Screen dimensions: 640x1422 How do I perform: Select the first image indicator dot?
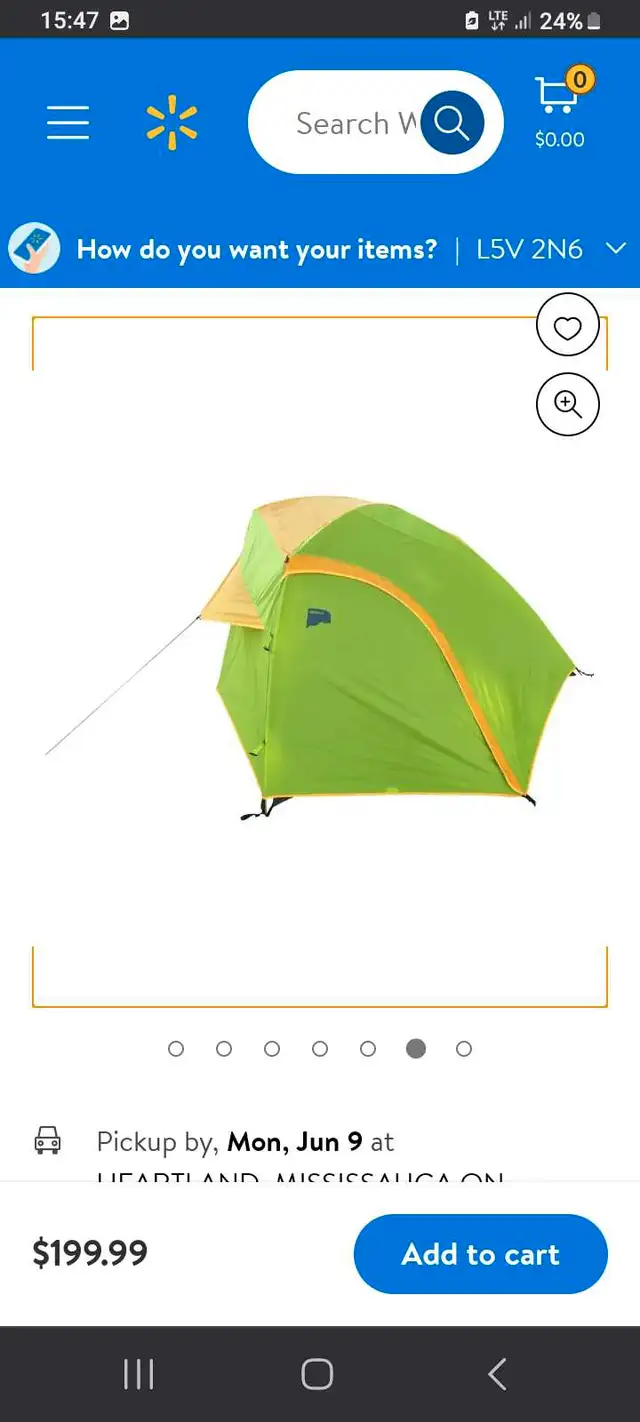click(x=176, y=1049)
